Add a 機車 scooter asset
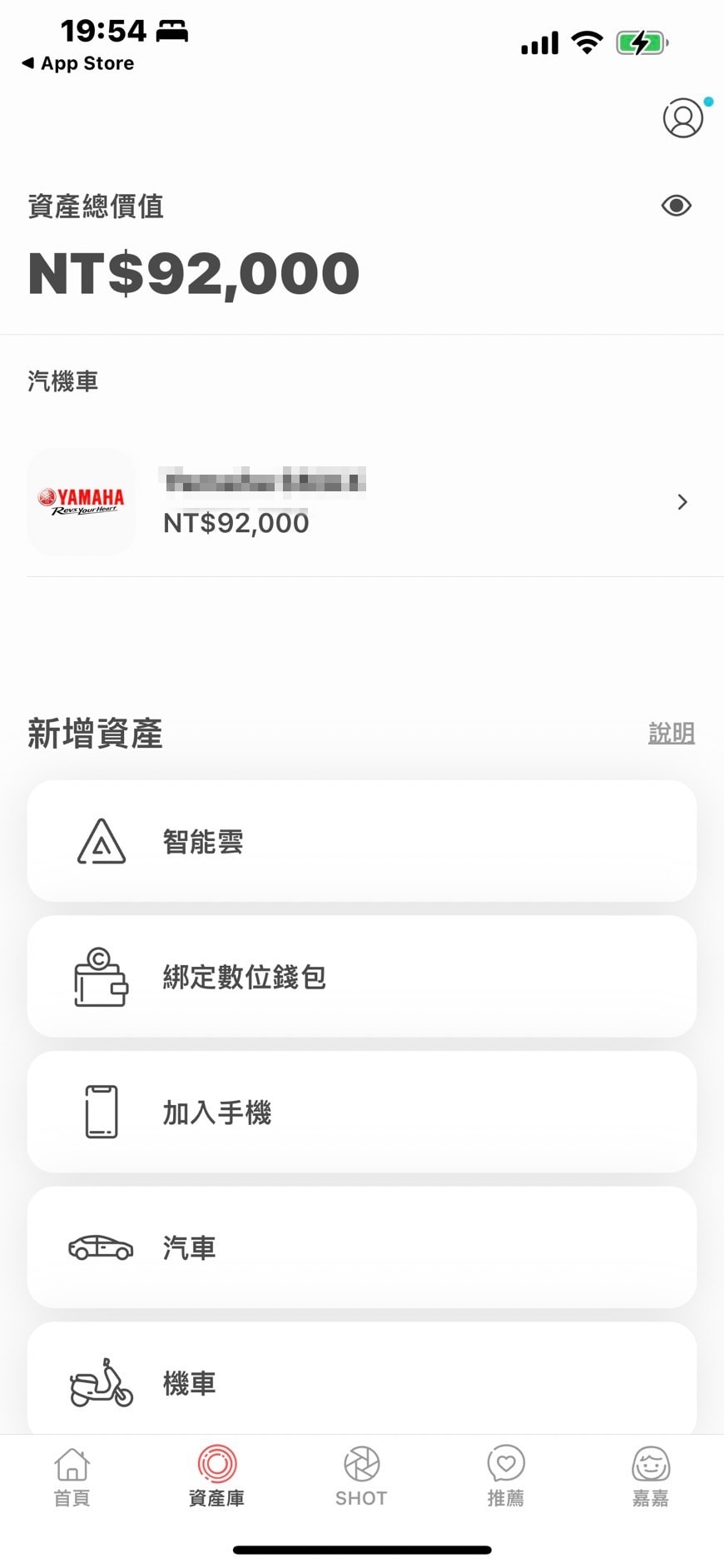This screenshot has width=724, height=1568. 361,1381
